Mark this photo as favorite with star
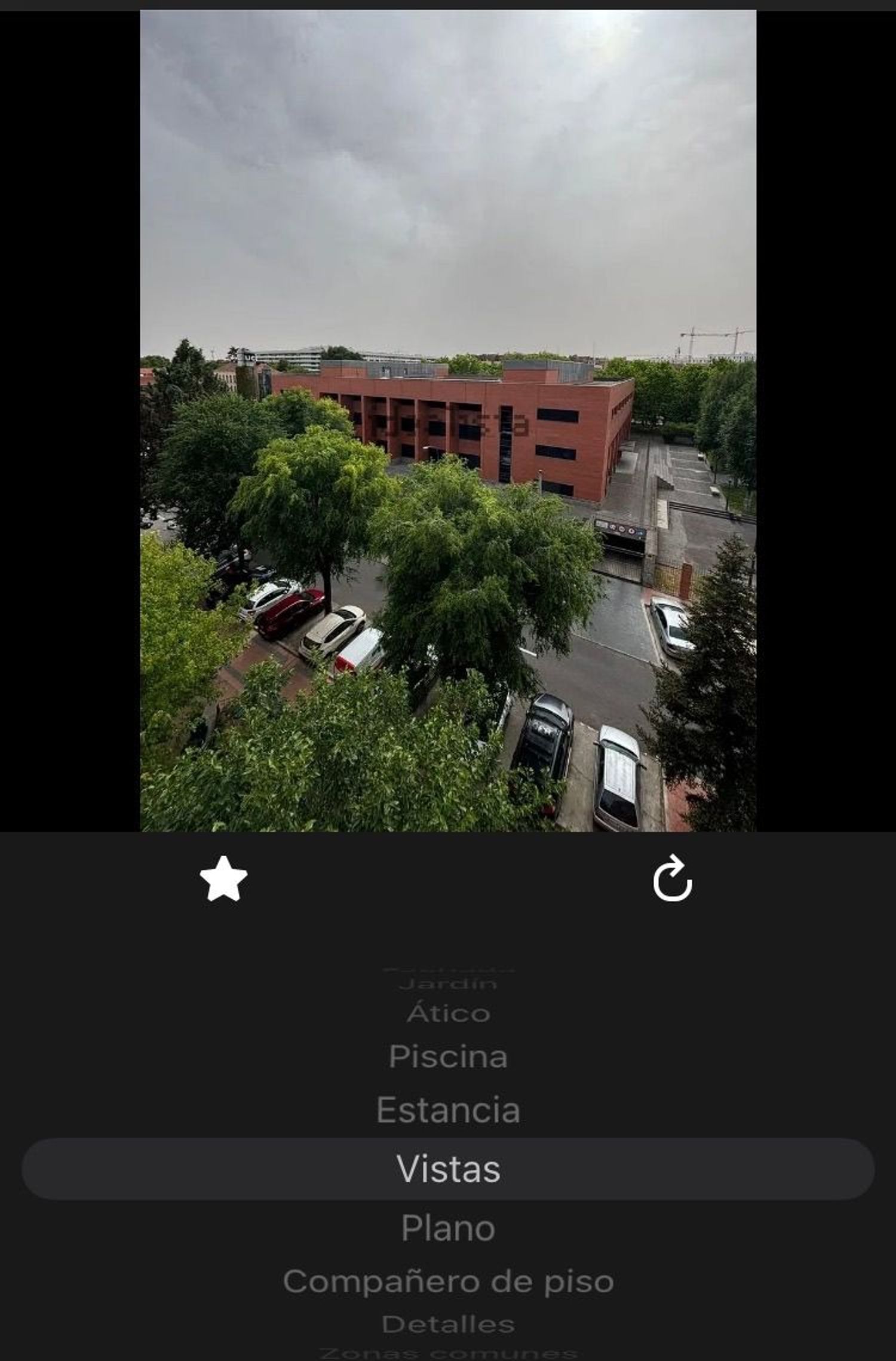The width and height of the screenshot is (896, 1361). point(223,879)
